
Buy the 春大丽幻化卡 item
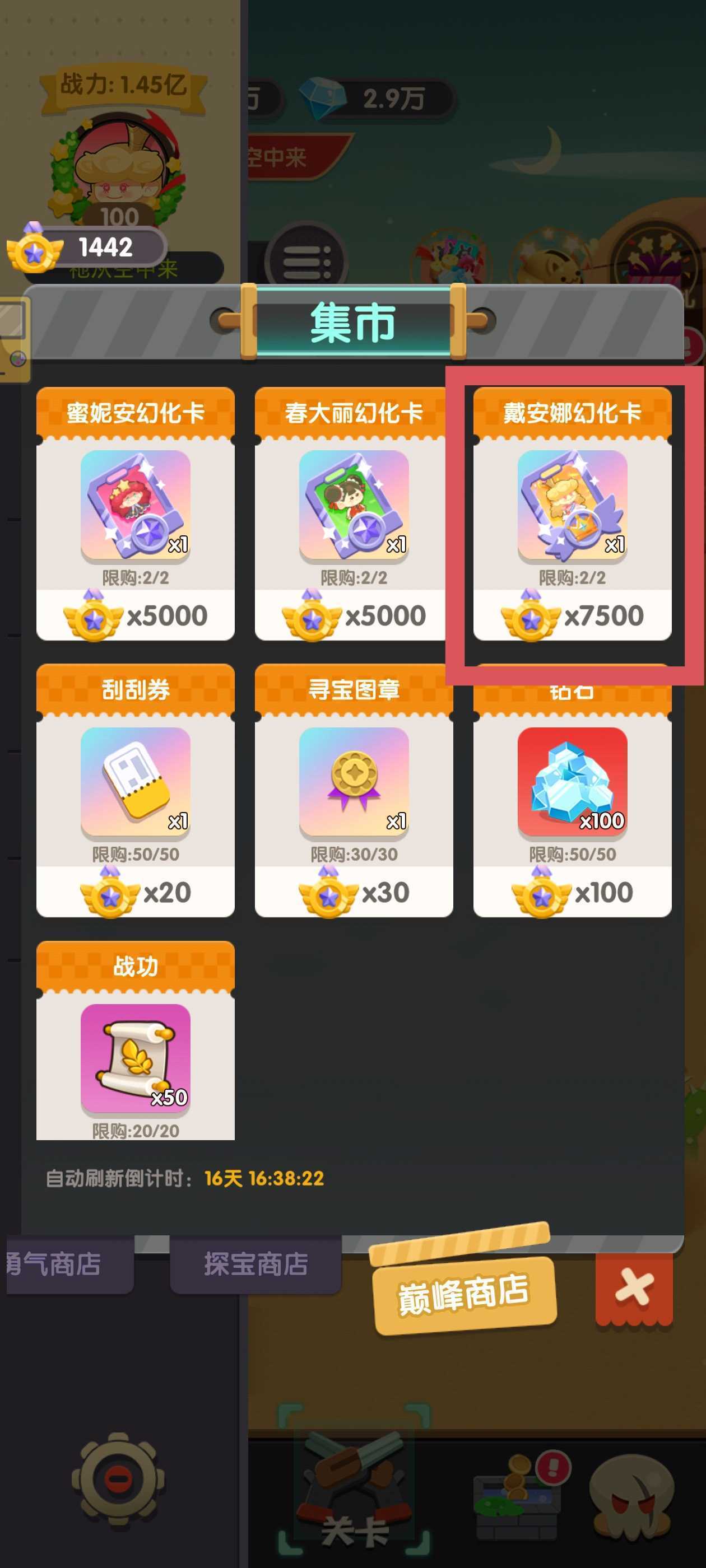pyautogui.click(x=354, y=615)
